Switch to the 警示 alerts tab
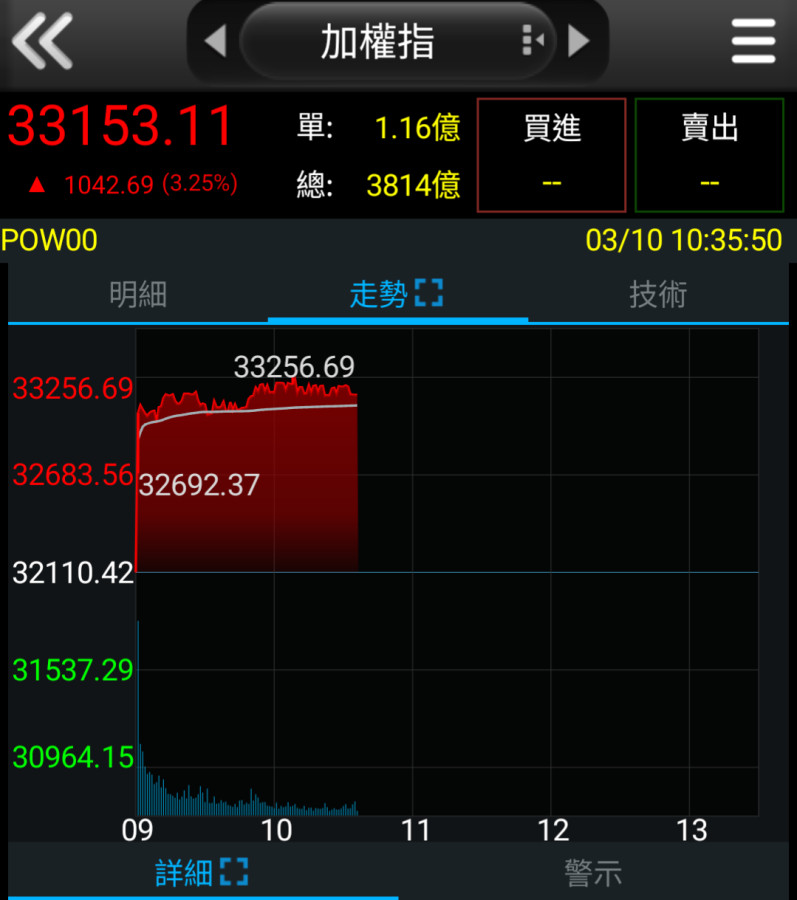The height and width of the screenshot is (900, 797). 593,873
